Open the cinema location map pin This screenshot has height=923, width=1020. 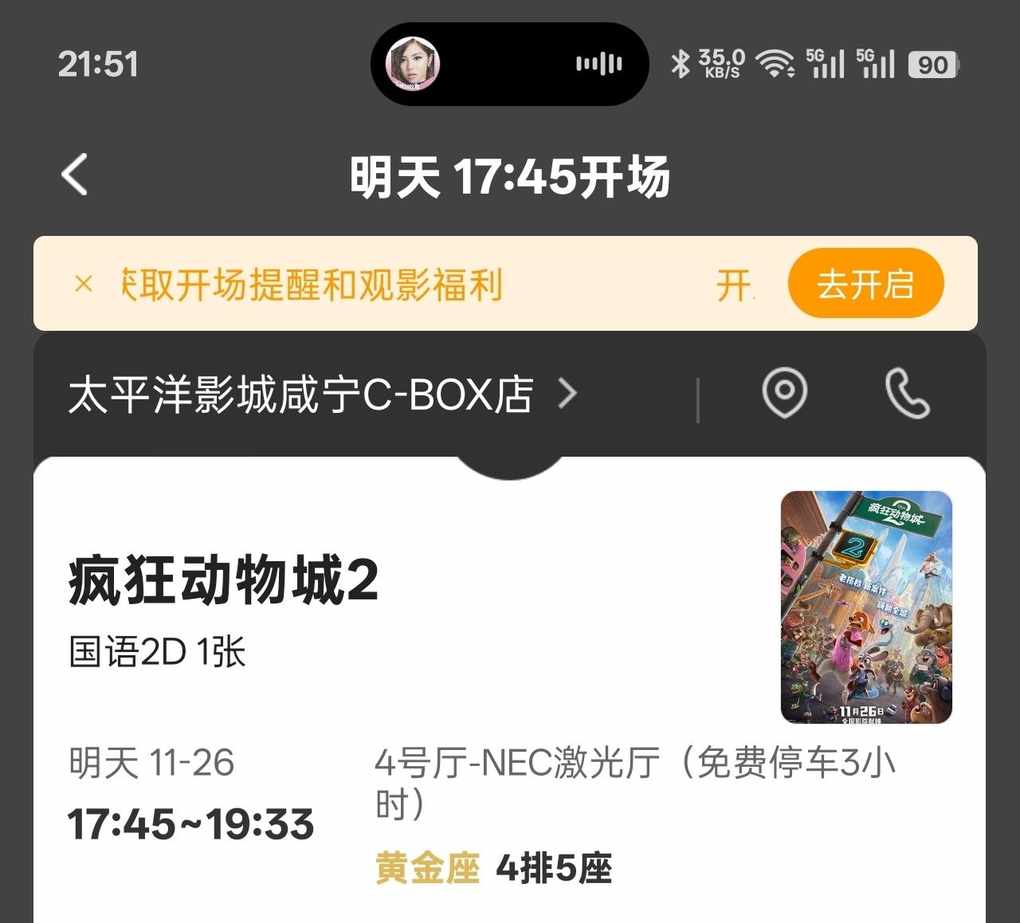pos(784,394)
